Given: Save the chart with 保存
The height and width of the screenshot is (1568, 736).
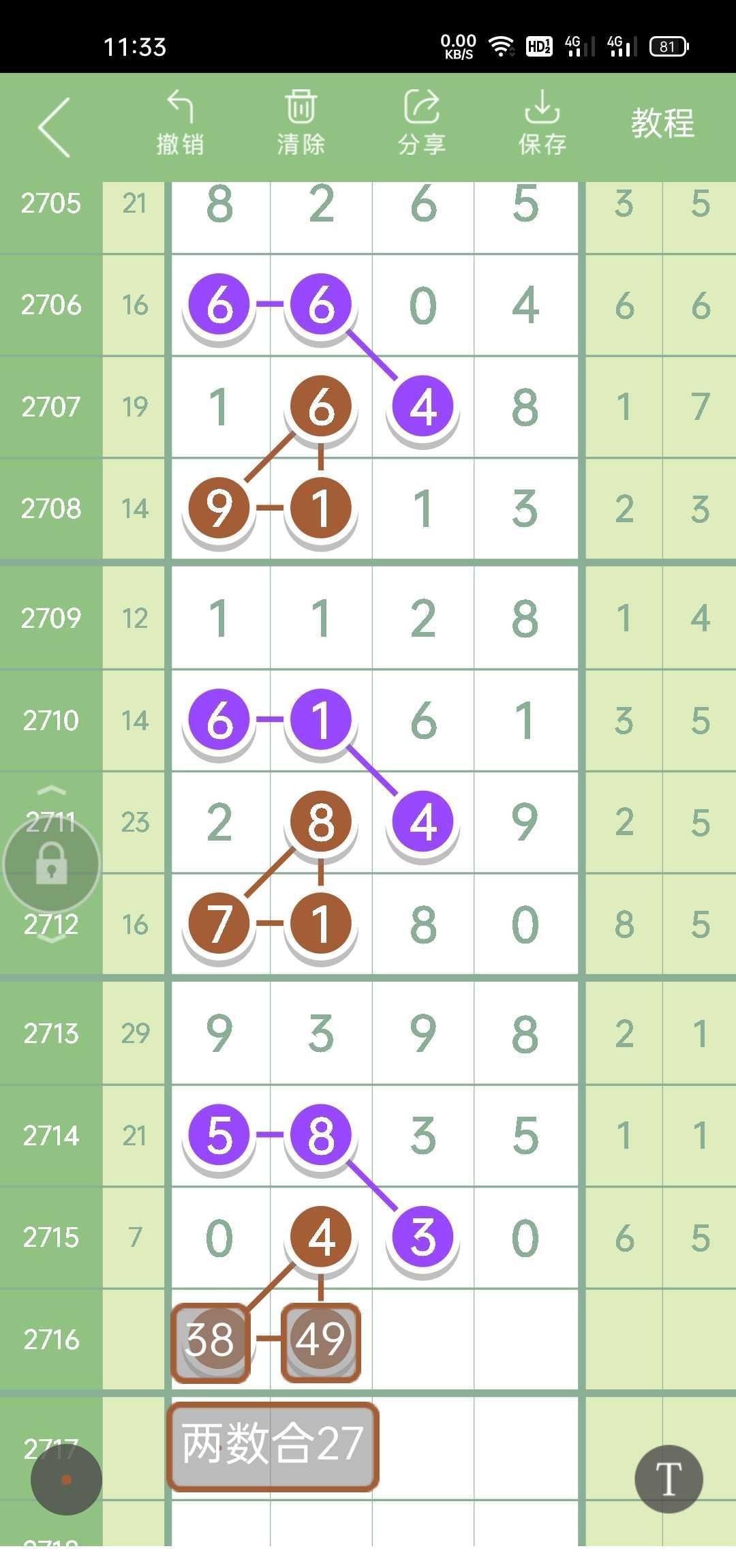Looking at the screenshot, I should [542, 123].
